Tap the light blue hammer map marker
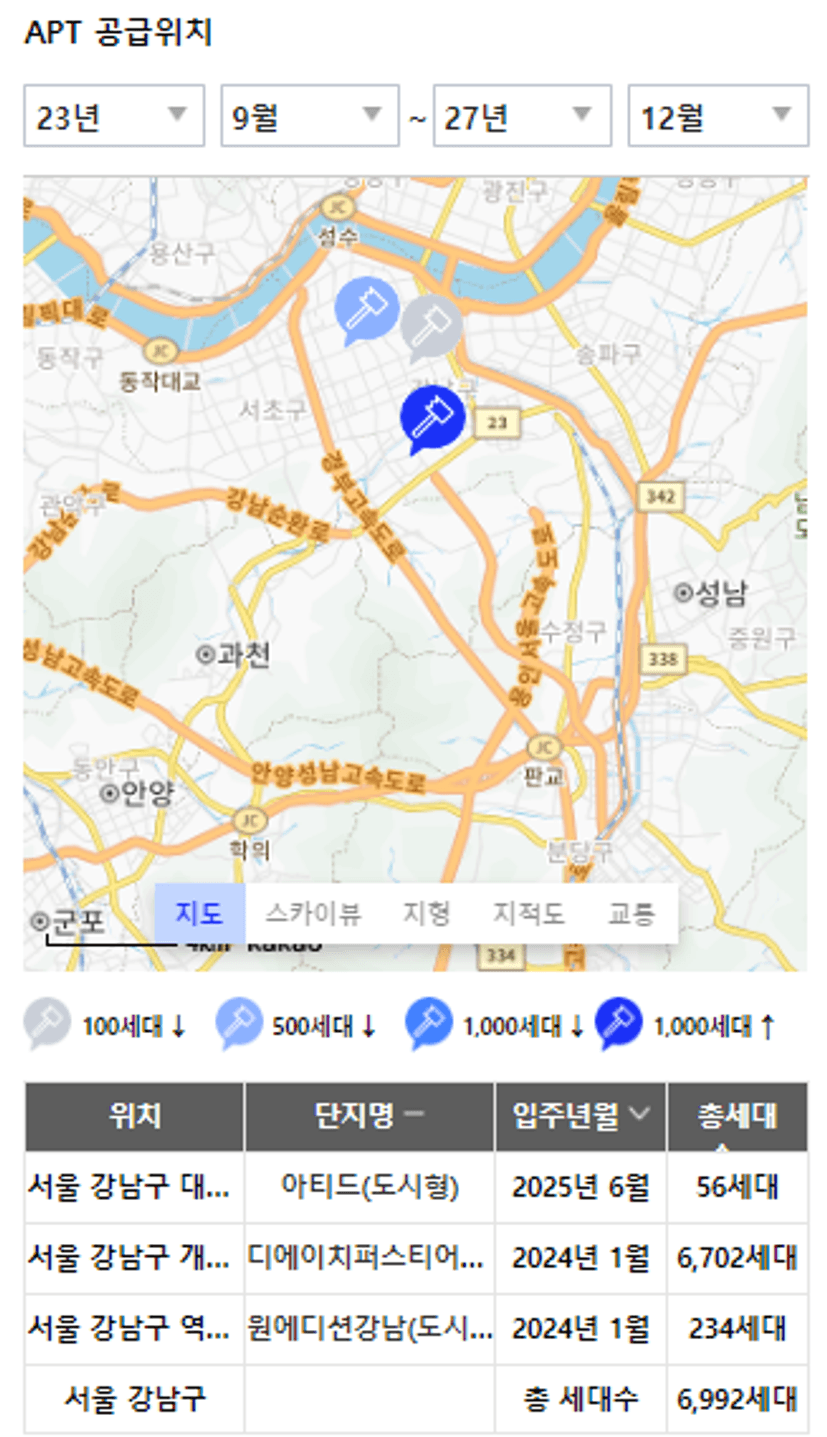Screen dimensions: 827x1437 pos(366,308)
